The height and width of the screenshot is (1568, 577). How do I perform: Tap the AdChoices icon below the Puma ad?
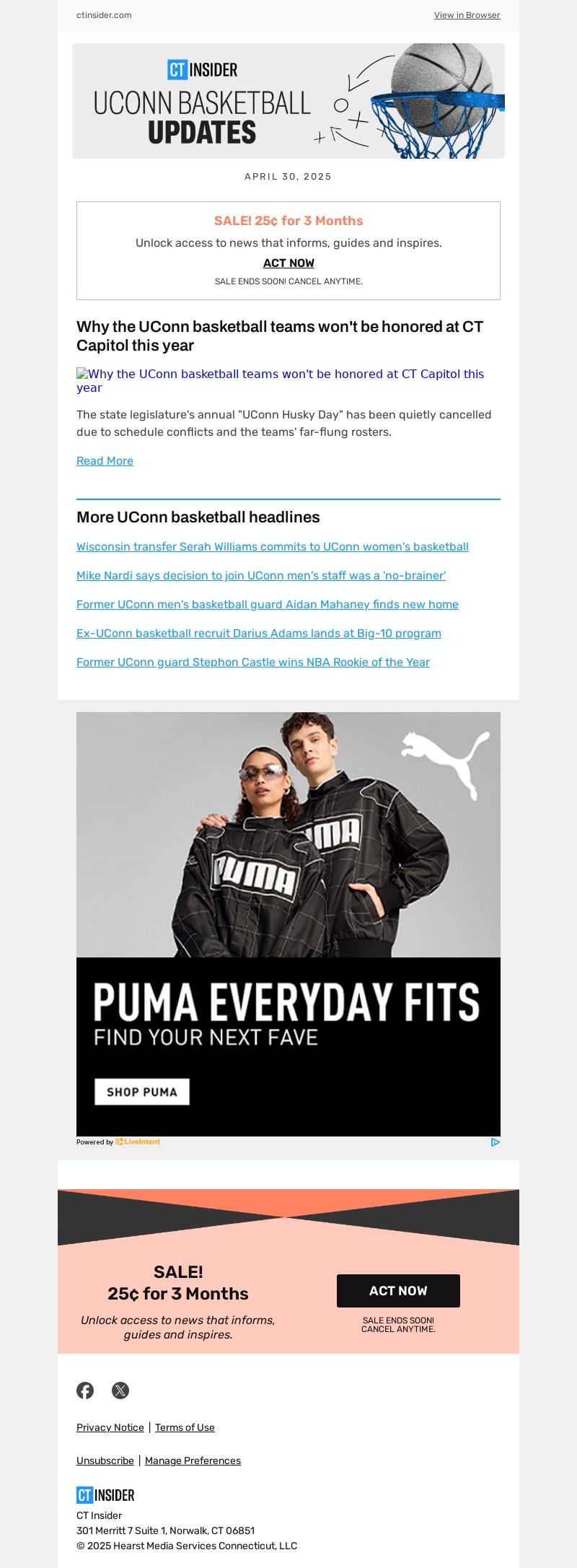coord(495,1142)
